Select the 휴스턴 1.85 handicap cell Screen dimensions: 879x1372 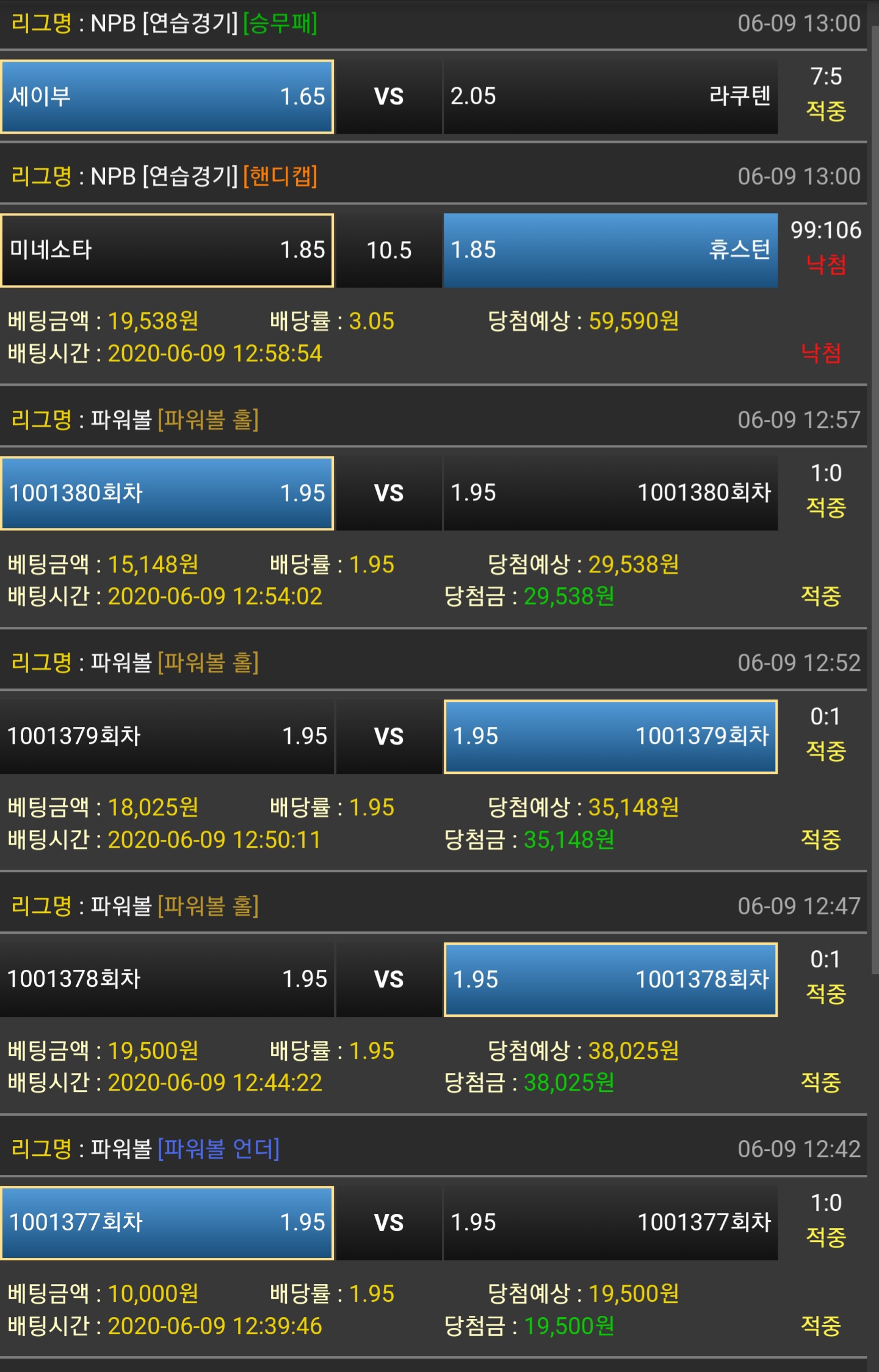[610, 250]
